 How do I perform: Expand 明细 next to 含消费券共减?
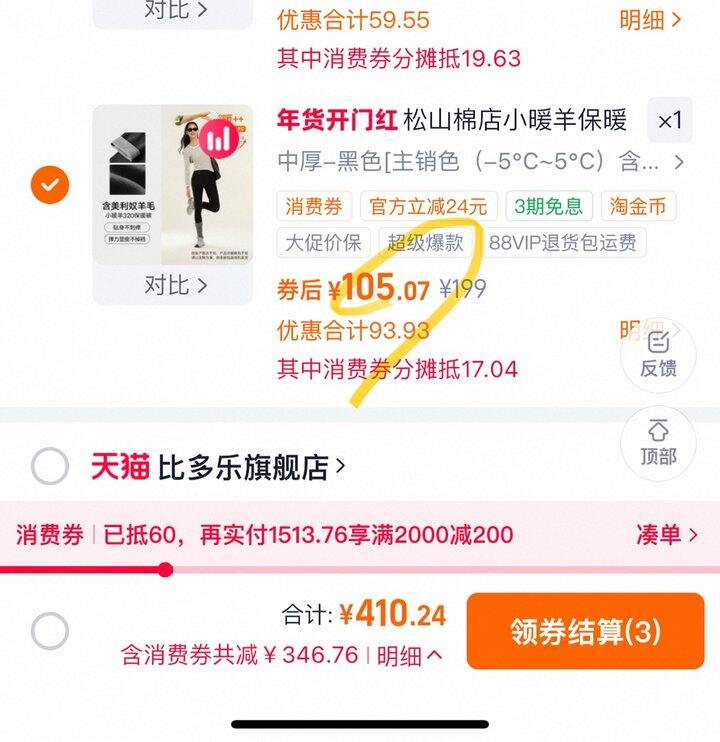coord(407,656)
